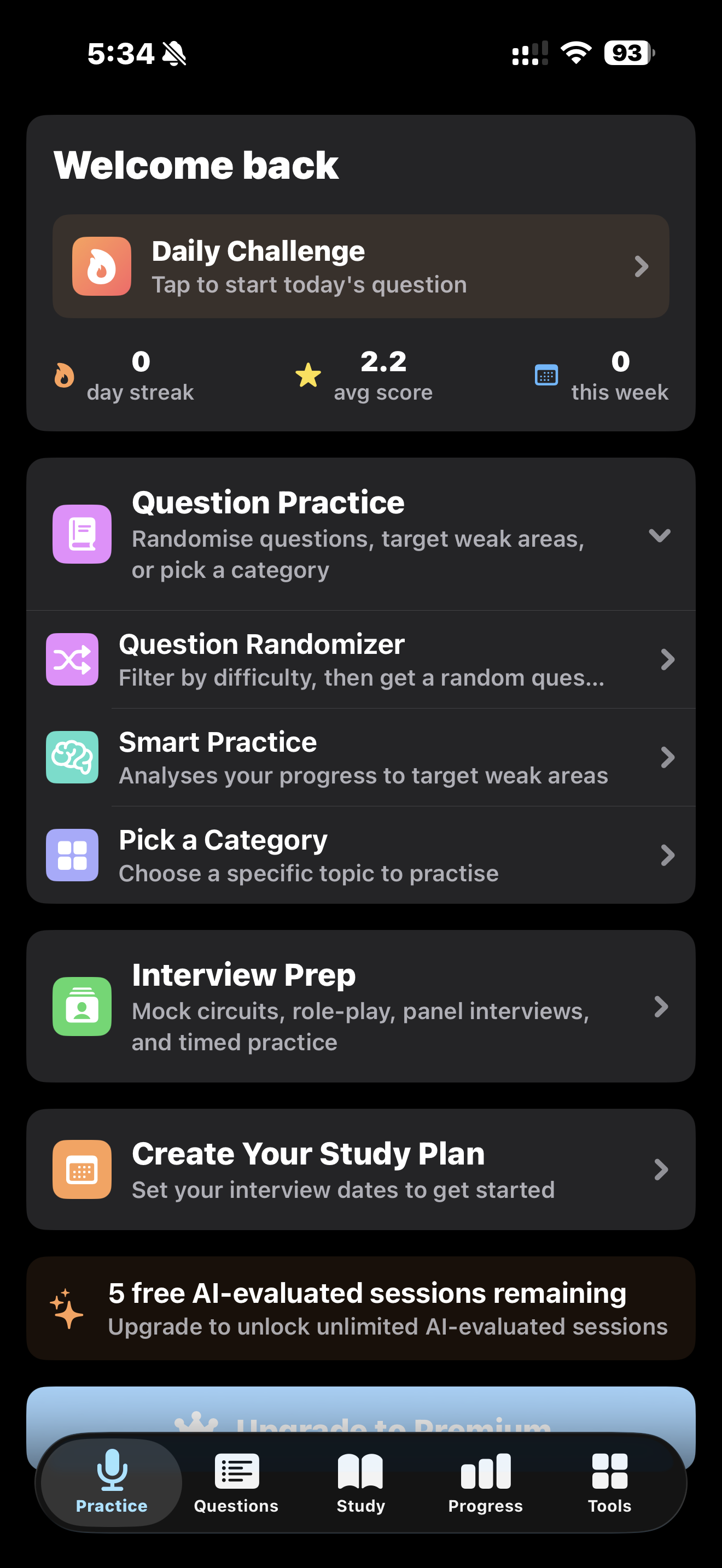Open Smart Practice via its chevron
722x1568 pixels.
pos(668,757)
